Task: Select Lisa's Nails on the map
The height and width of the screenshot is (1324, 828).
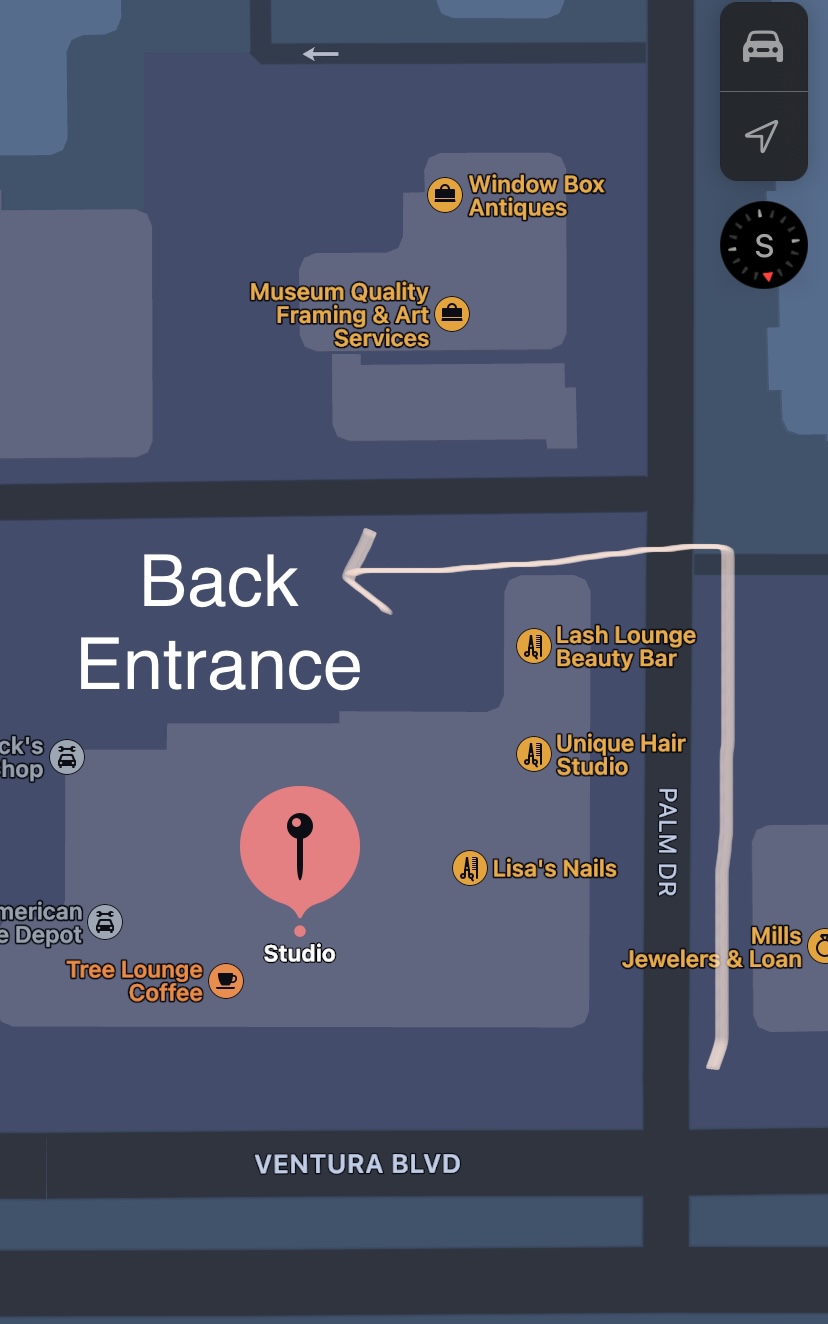Action: (x=470, y=868)
